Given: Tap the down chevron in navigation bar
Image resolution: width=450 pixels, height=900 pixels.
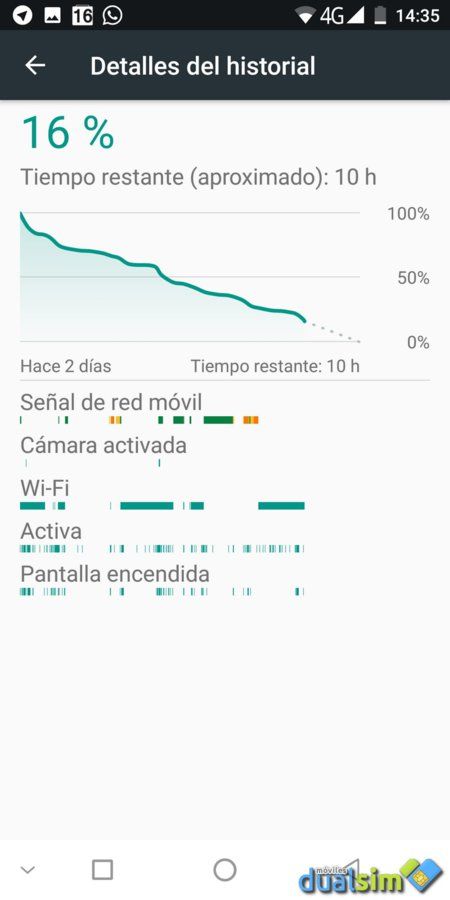Looking at the screenshot, I should point(28,870).
